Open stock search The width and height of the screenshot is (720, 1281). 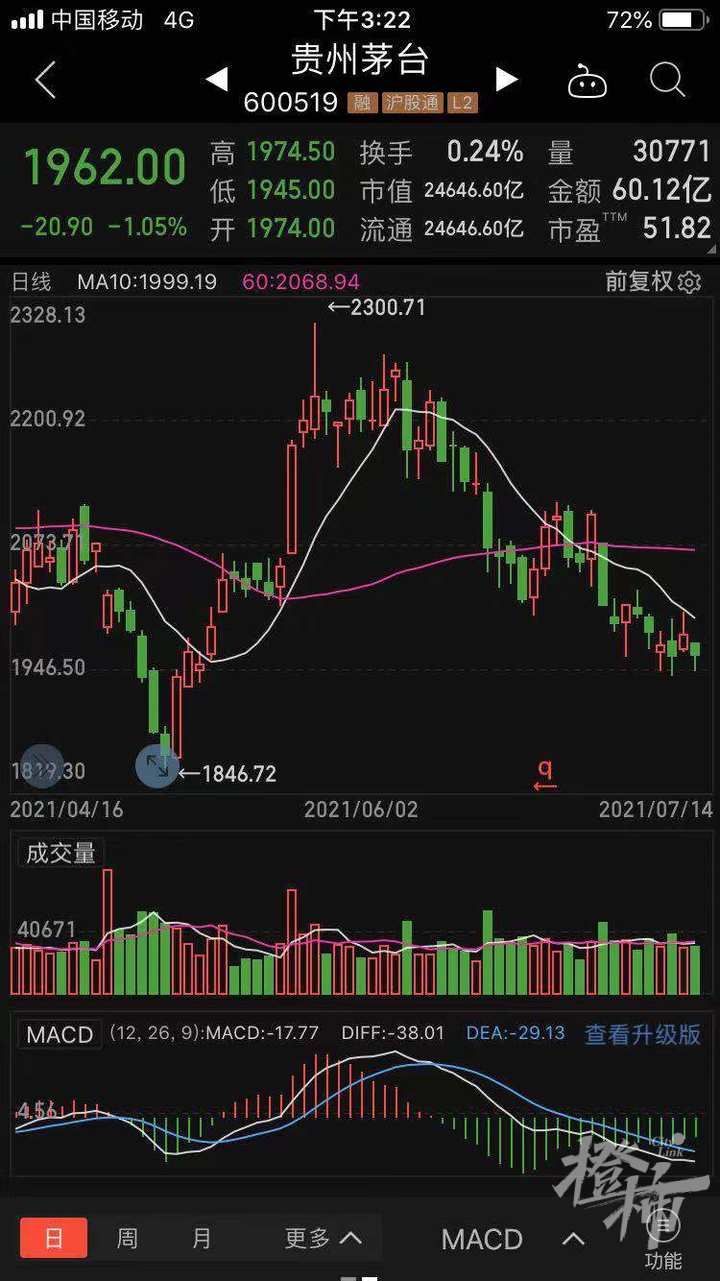pos(667,79)
